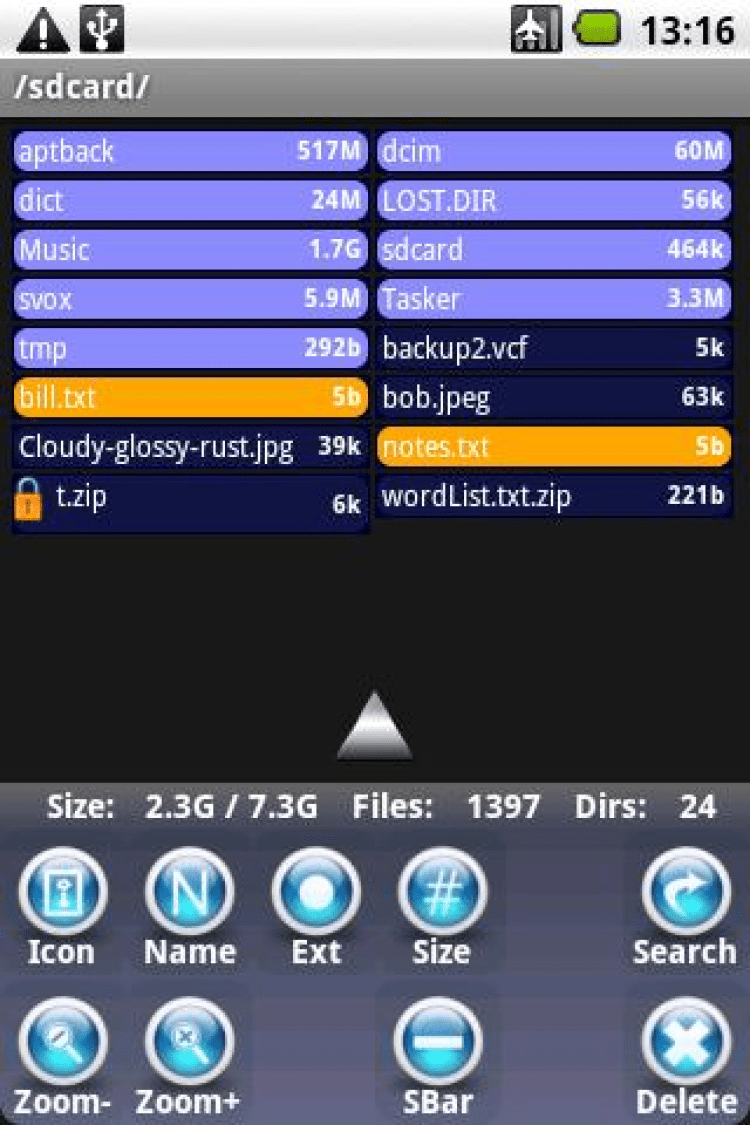Viewport: 750px width, 1125px height.
Task: Open the dcim folder
Action: [553, 152]
